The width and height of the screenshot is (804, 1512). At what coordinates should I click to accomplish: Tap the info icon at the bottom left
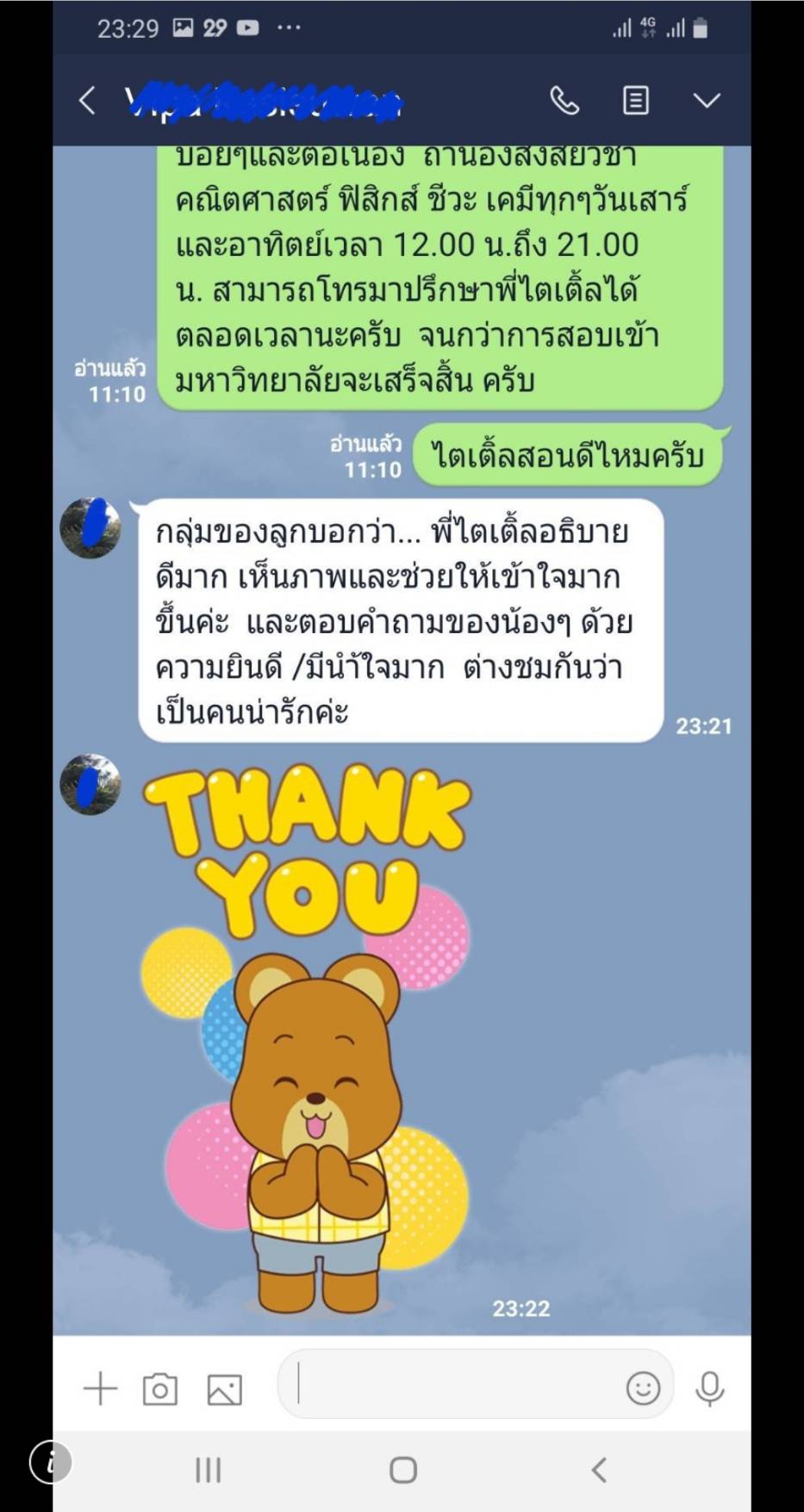51,1462
